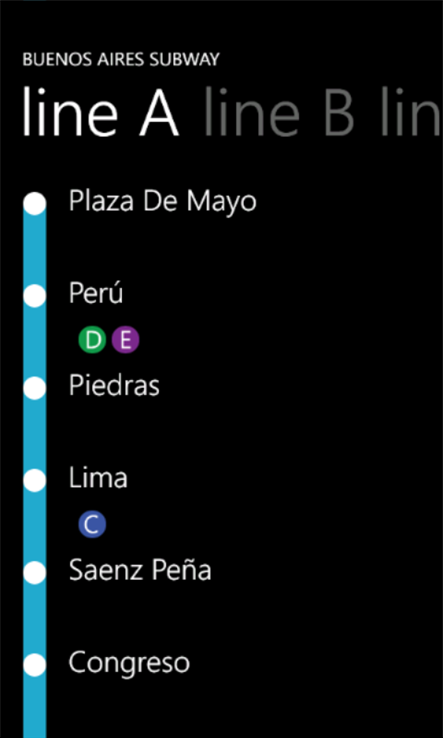Open Plaza De Mayo station
Viewport: 443px width, 738px height.
coord(162,201)
